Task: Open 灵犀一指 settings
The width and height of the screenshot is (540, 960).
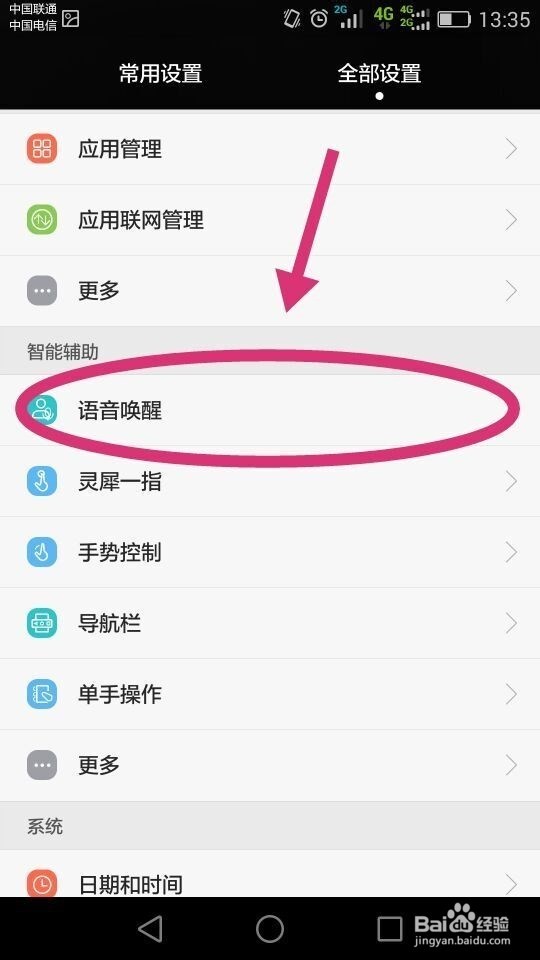Action: (x=270, y=481)
